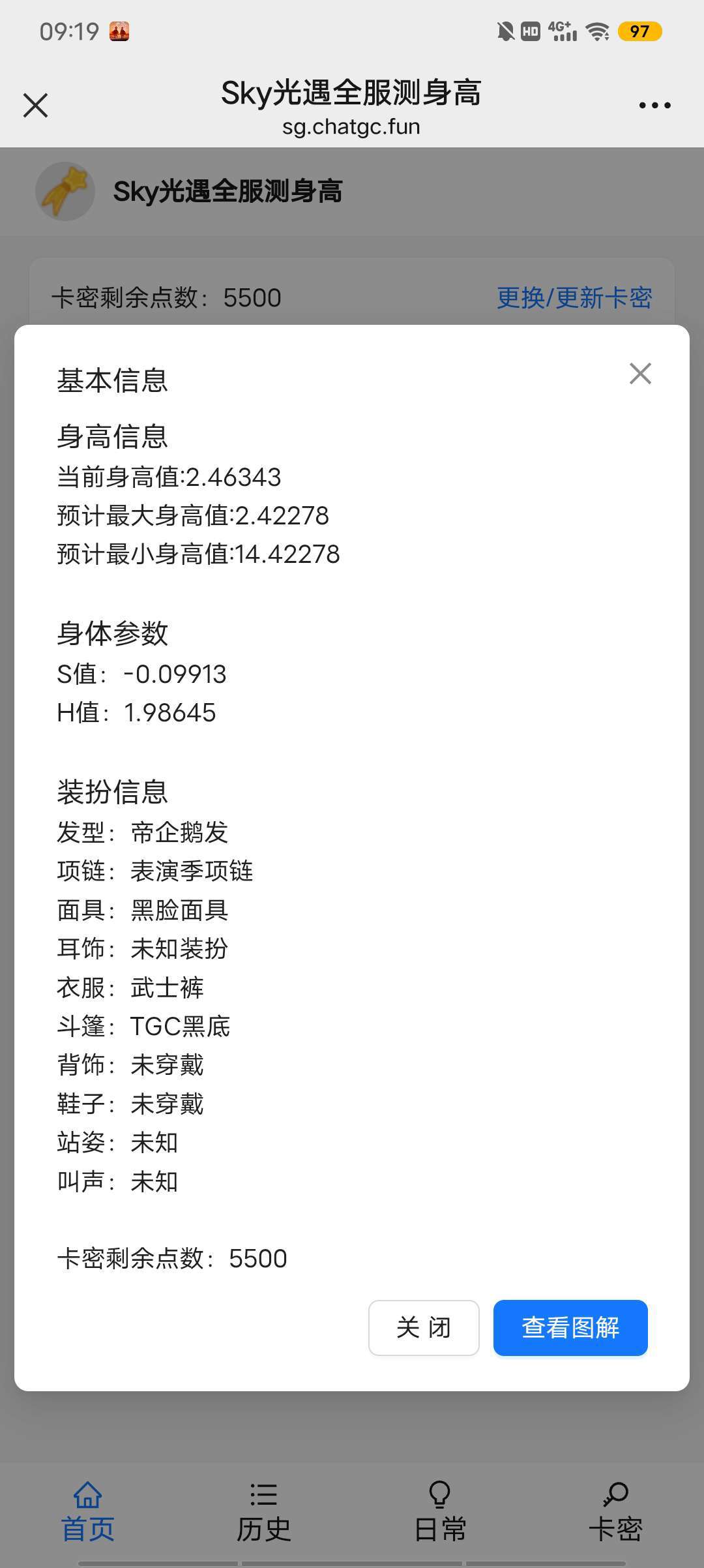Switch to the 首页 tab
Viewport: 704px width, 1568px height.
click(88, 1512)
